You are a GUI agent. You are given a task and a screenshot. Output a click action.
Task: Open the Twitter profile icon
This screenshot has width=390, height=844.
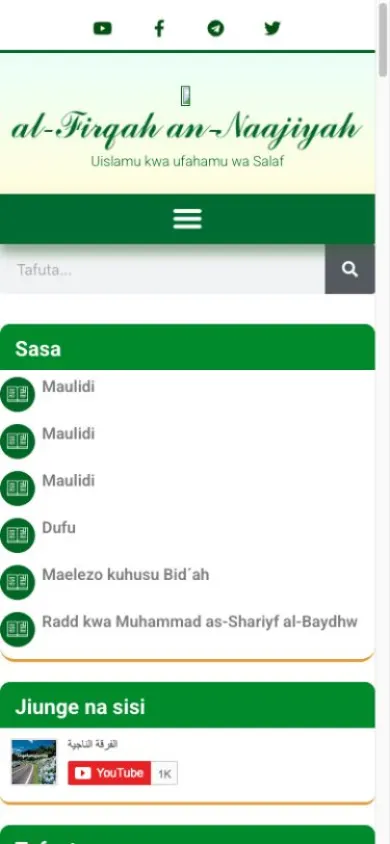coord(272,28)
